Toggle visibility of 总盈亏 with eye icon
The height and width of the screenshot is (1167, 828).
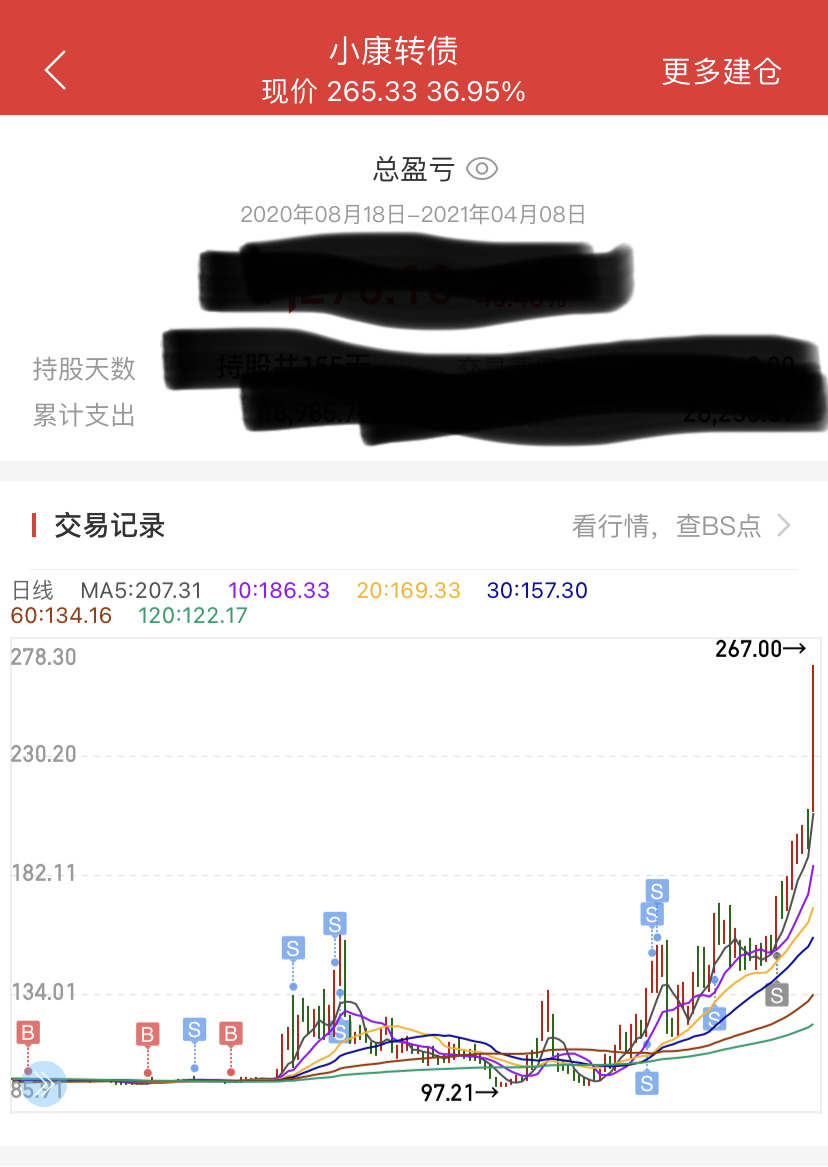[482, 169]
